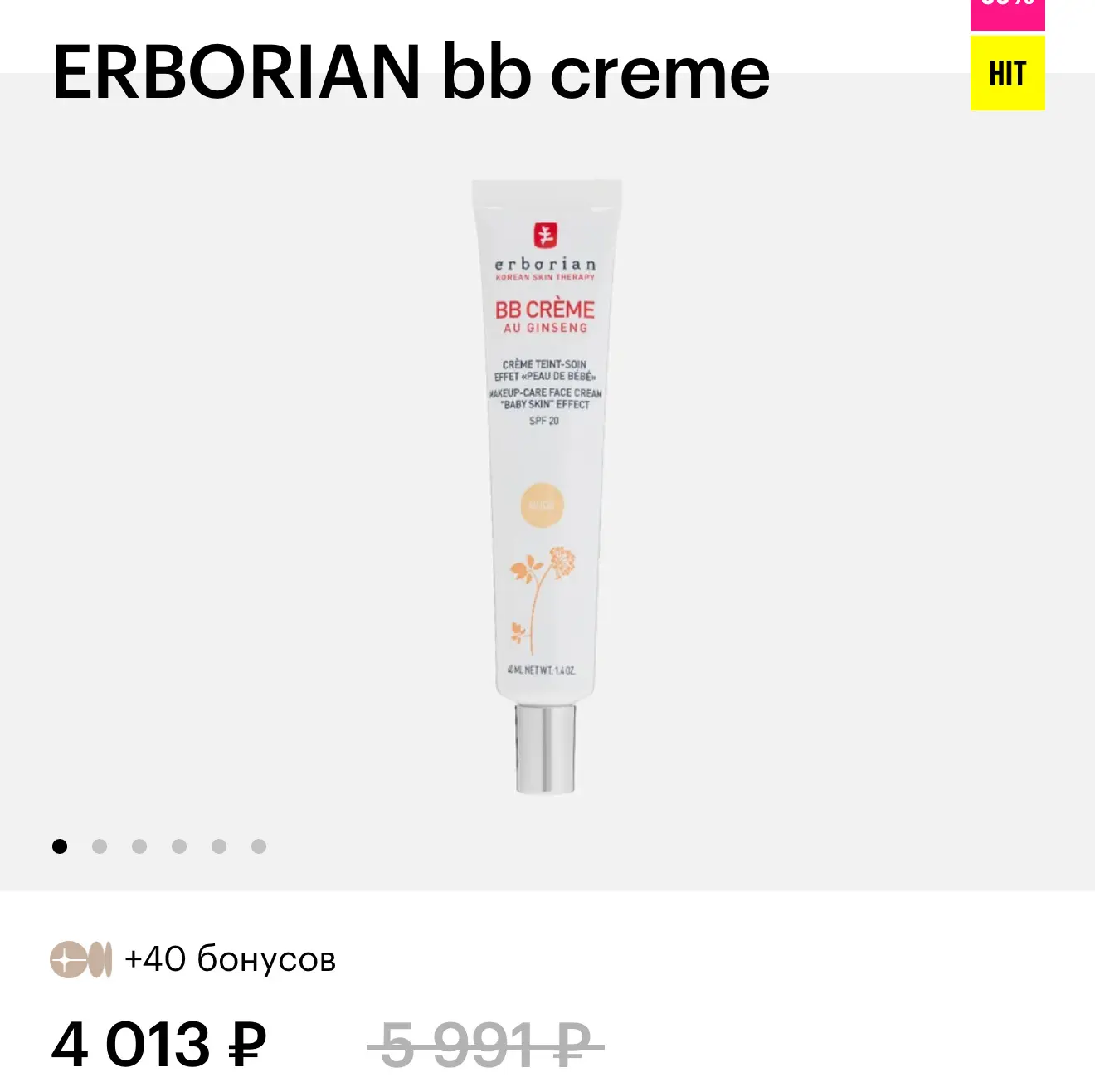1095x1092 pixels.
Task: Jump to the second photo indicator dot
Action: click(x=100, y=846)
